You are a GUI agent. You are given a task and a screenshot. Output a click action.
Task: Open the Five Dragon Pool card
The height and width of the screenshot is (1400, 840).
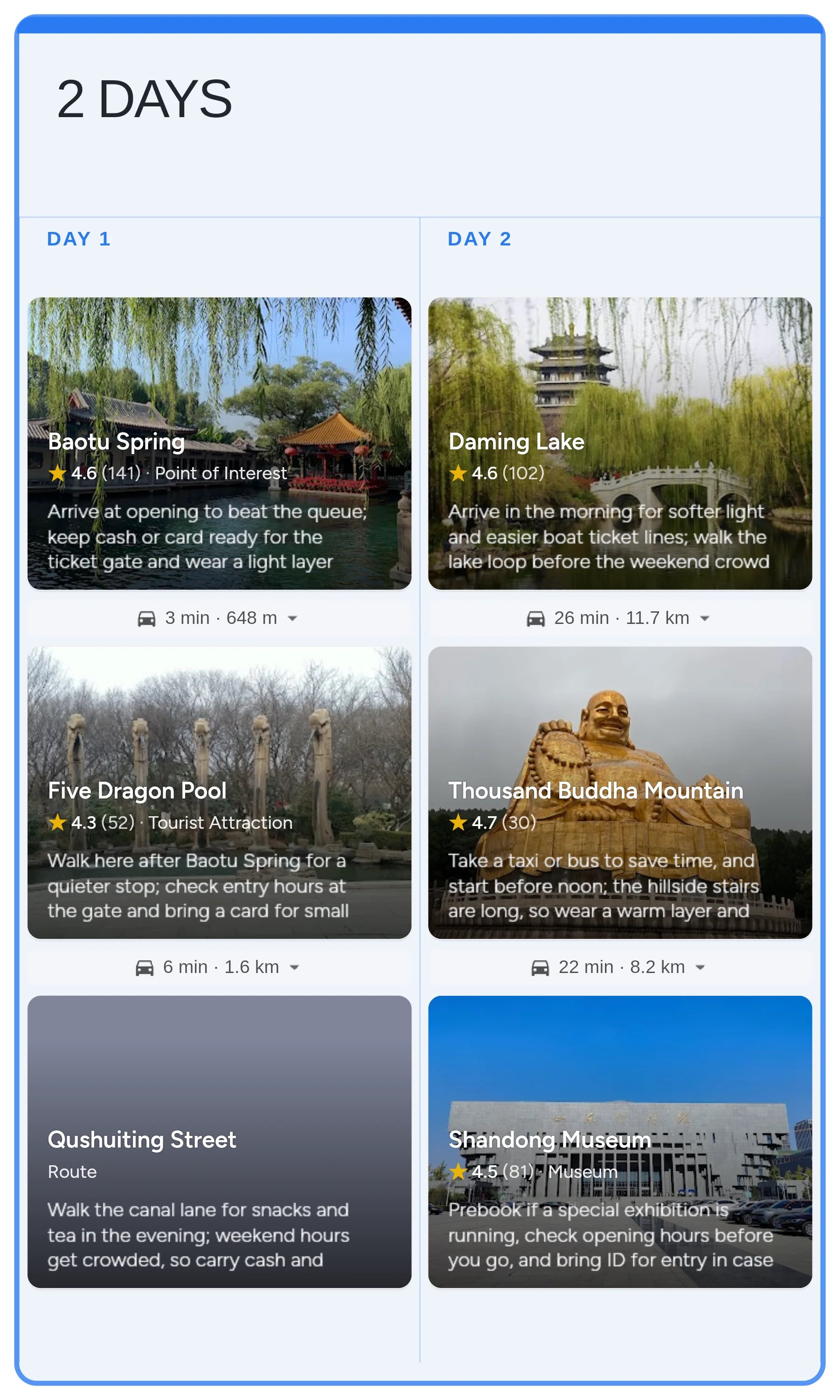219,792
